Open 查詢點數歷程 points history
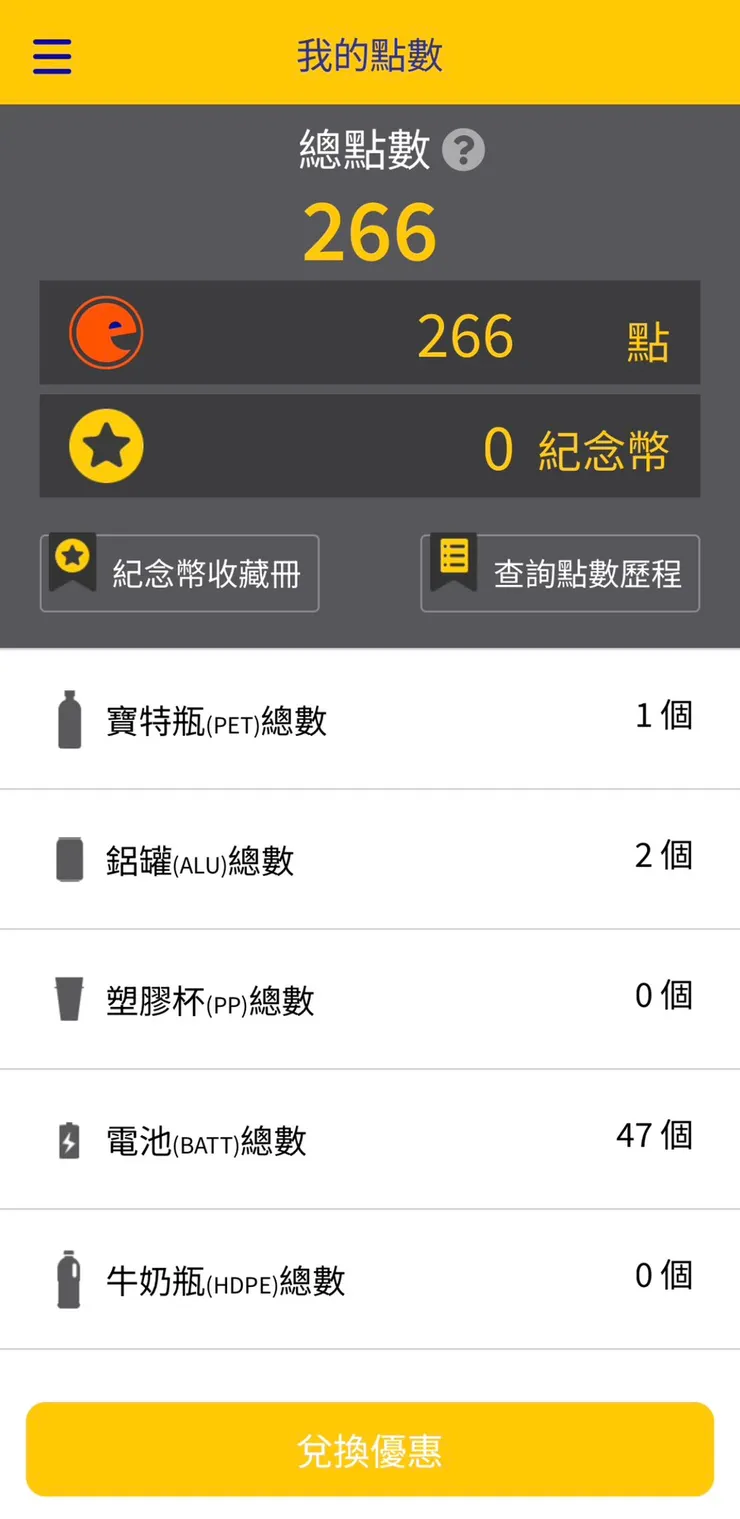This screenshot has width=740, height=1519. [559, 572]
